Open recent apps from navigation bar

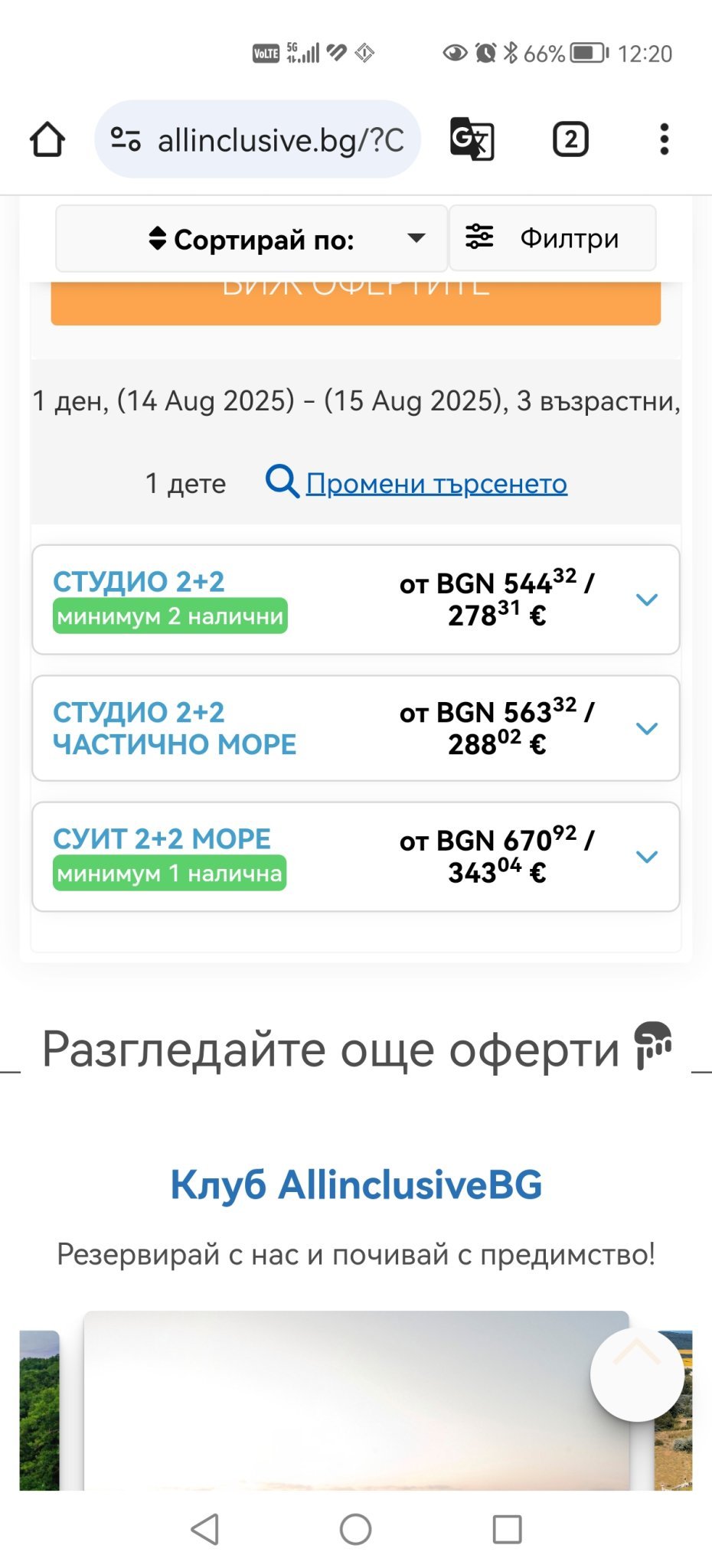point(507,1529)
